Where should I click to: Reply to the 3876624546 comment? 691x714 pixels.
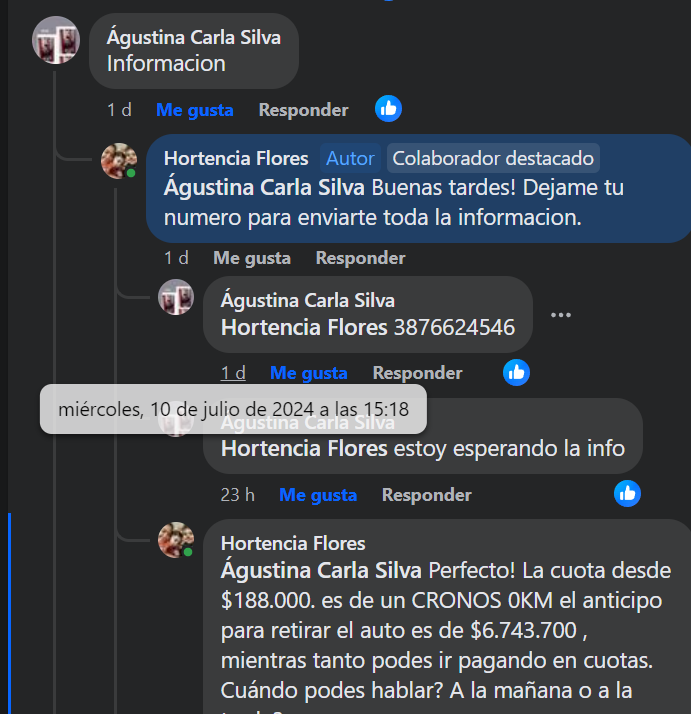[417, 373]
